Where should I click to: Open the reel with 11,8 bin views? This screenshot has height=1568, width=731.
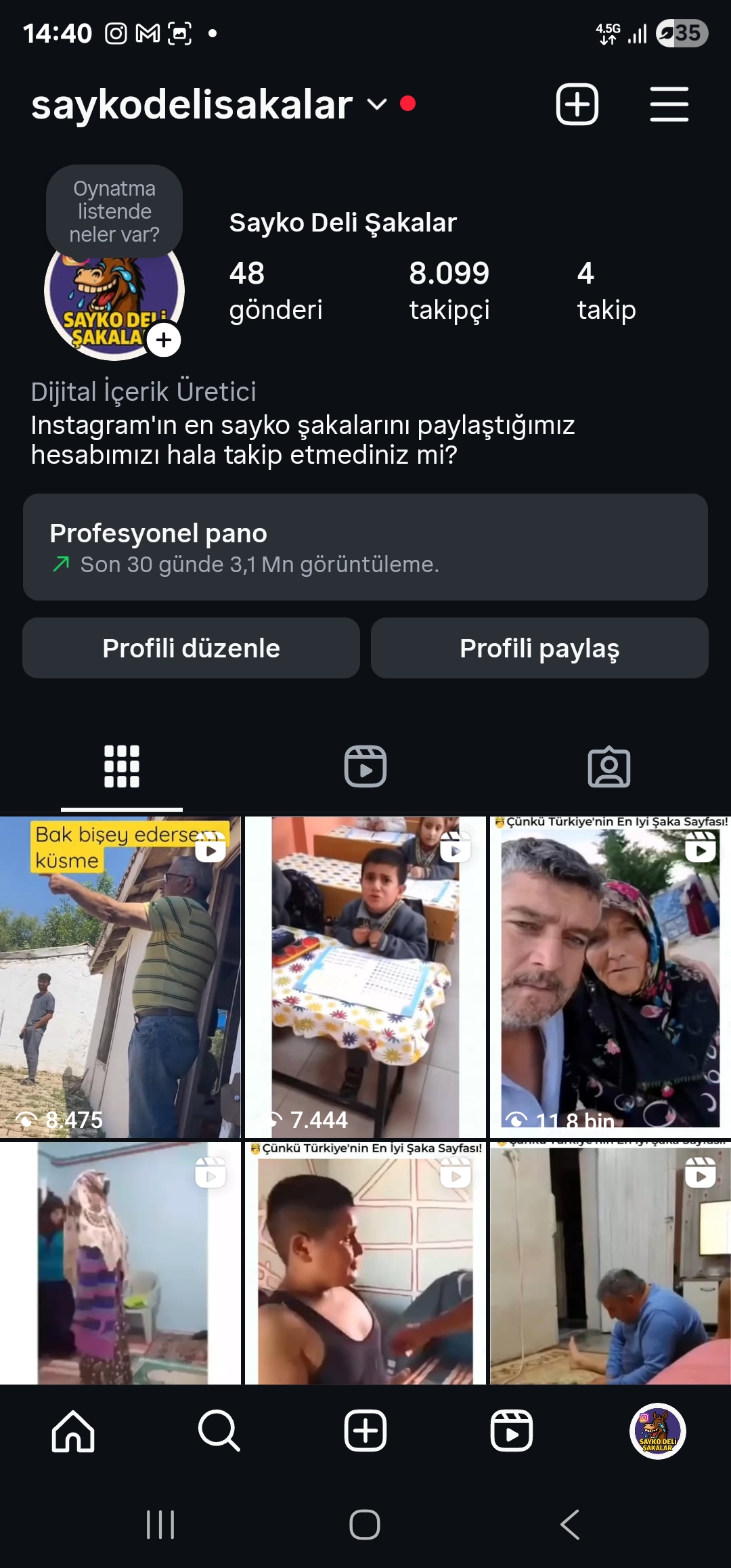click(611, 977)
